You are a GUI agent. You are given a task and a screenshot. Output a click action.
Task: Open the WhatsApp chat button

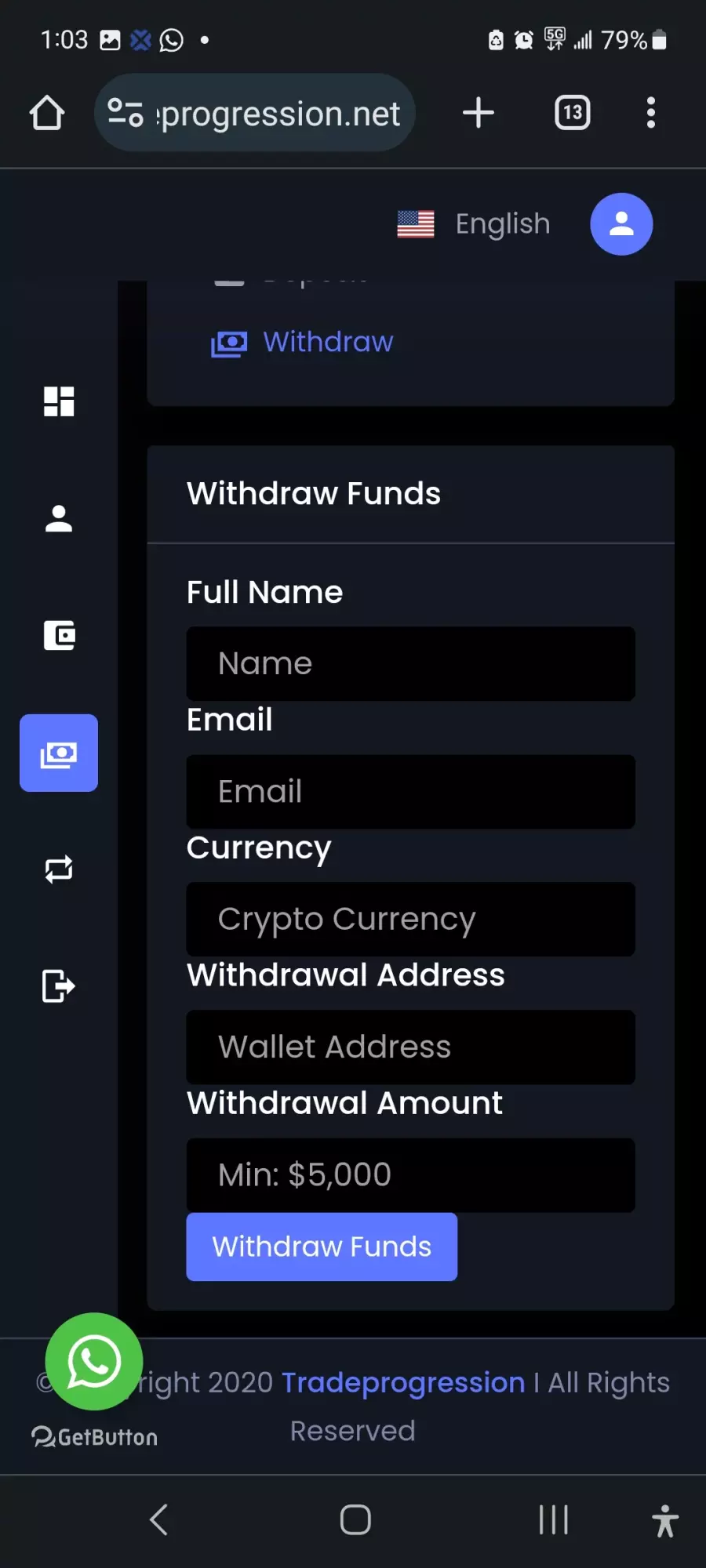pyautogui.click(x=94, y=1362)
